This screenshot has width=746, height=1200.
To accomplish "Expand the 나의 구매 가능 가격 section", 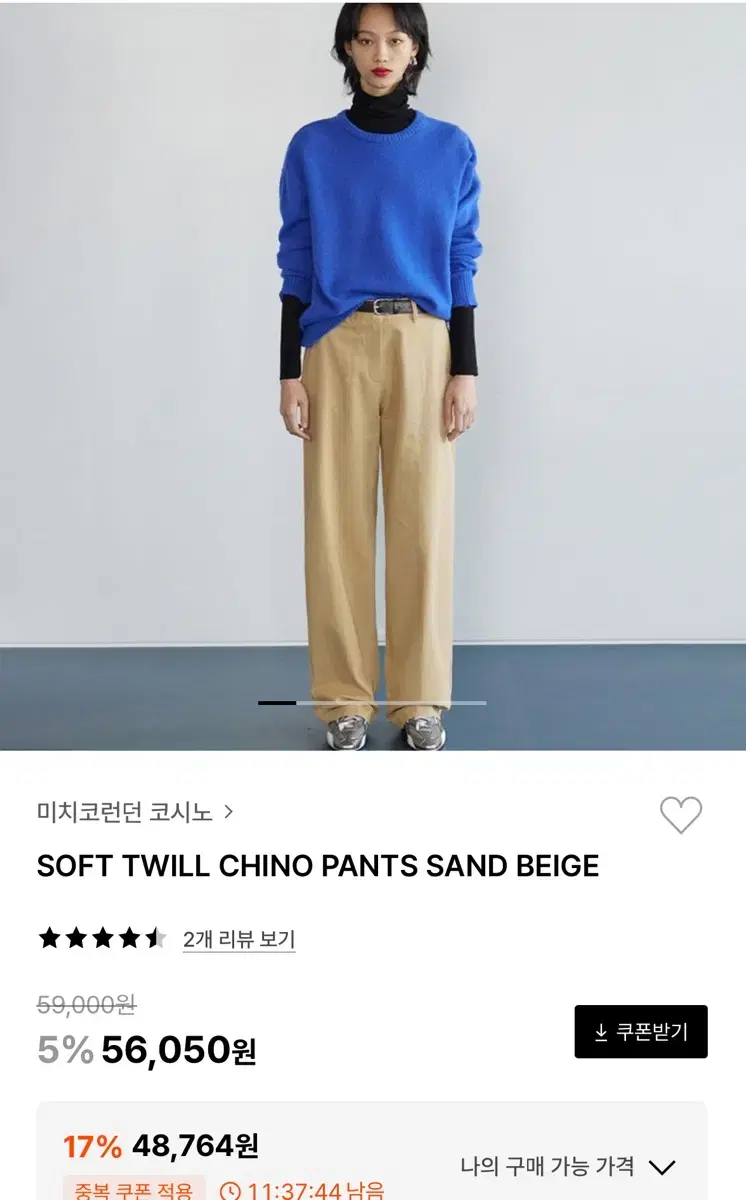I will pos(556,1164).
